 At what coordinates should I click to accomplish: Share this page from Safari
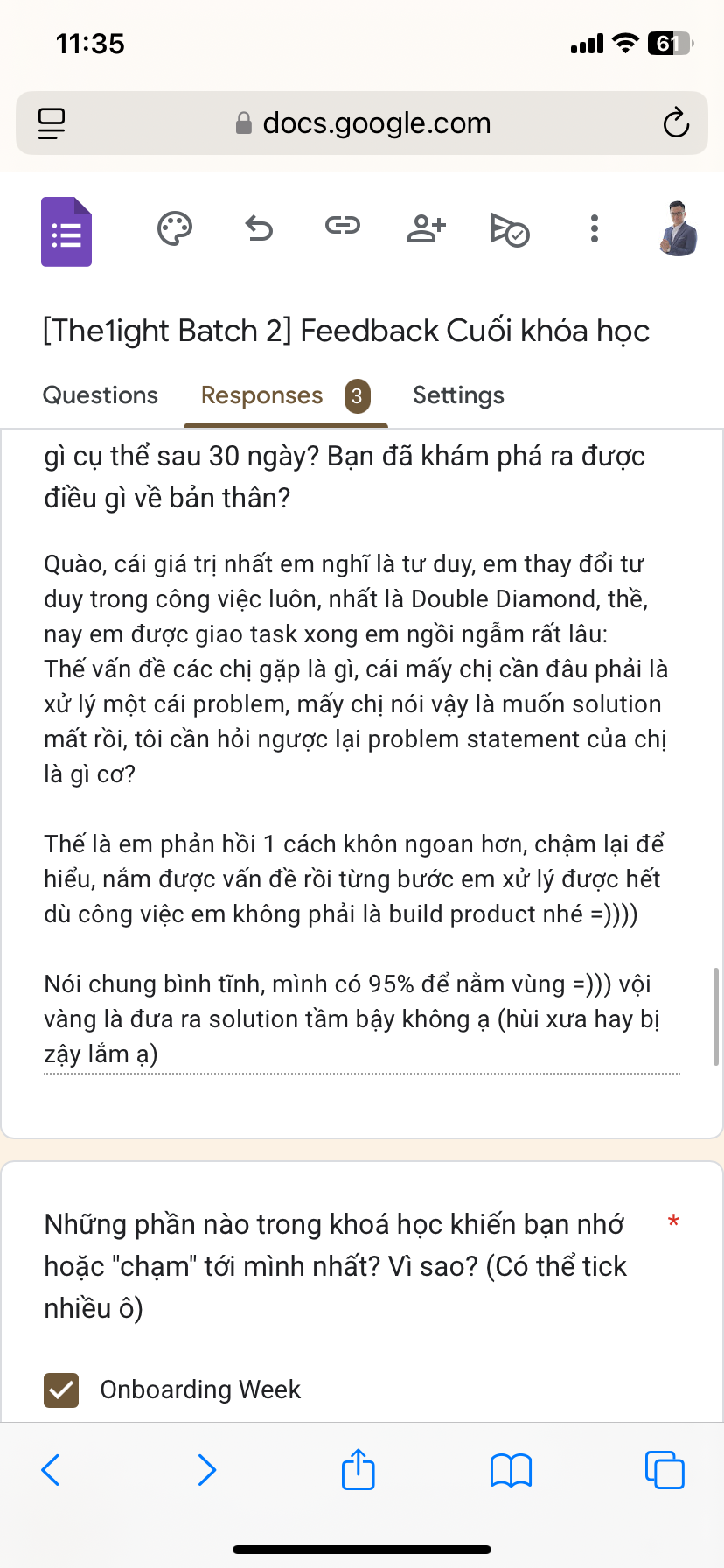point(359,1469)
